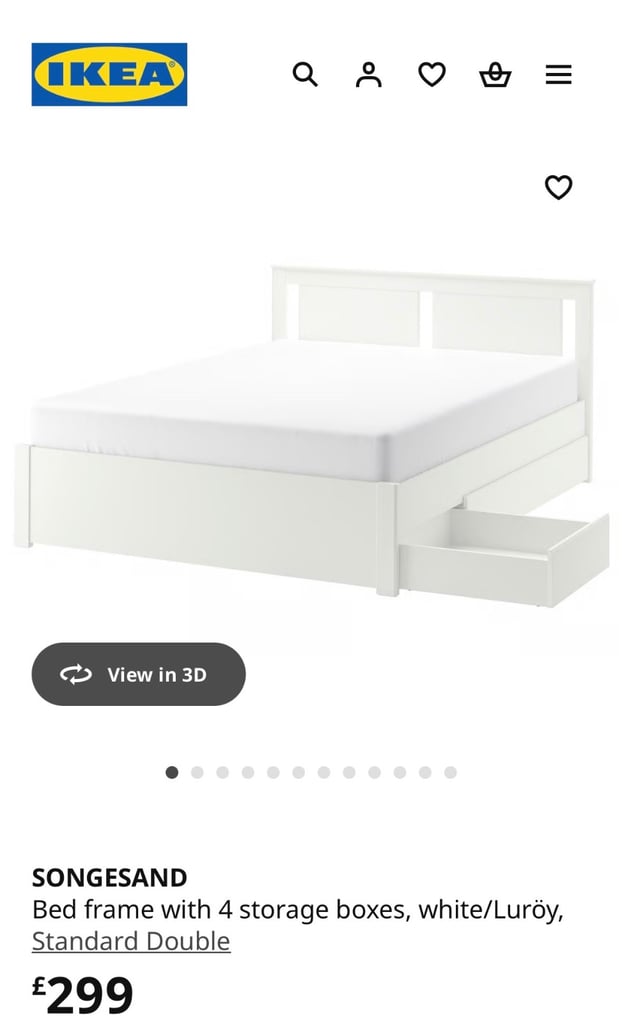Open the favourites heart in header
Screen dimensions: 622x1024
coord(432,74)
